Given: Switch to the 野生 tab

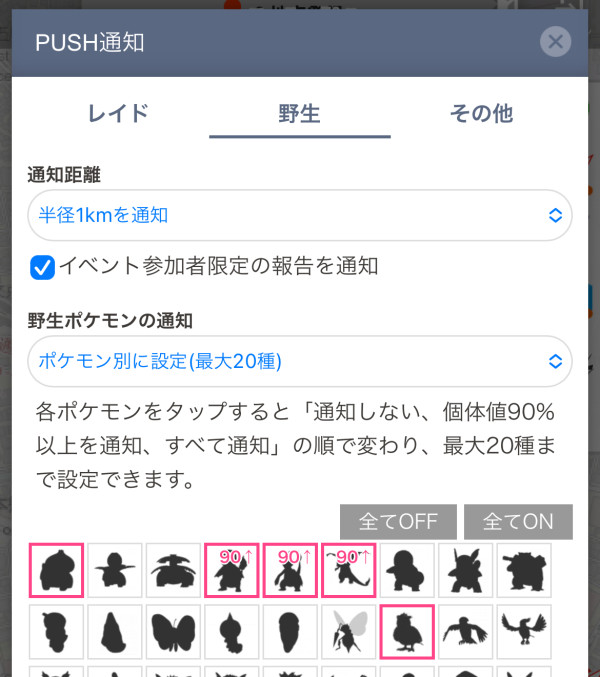Looking at the screenshot, I should [299, 113].
